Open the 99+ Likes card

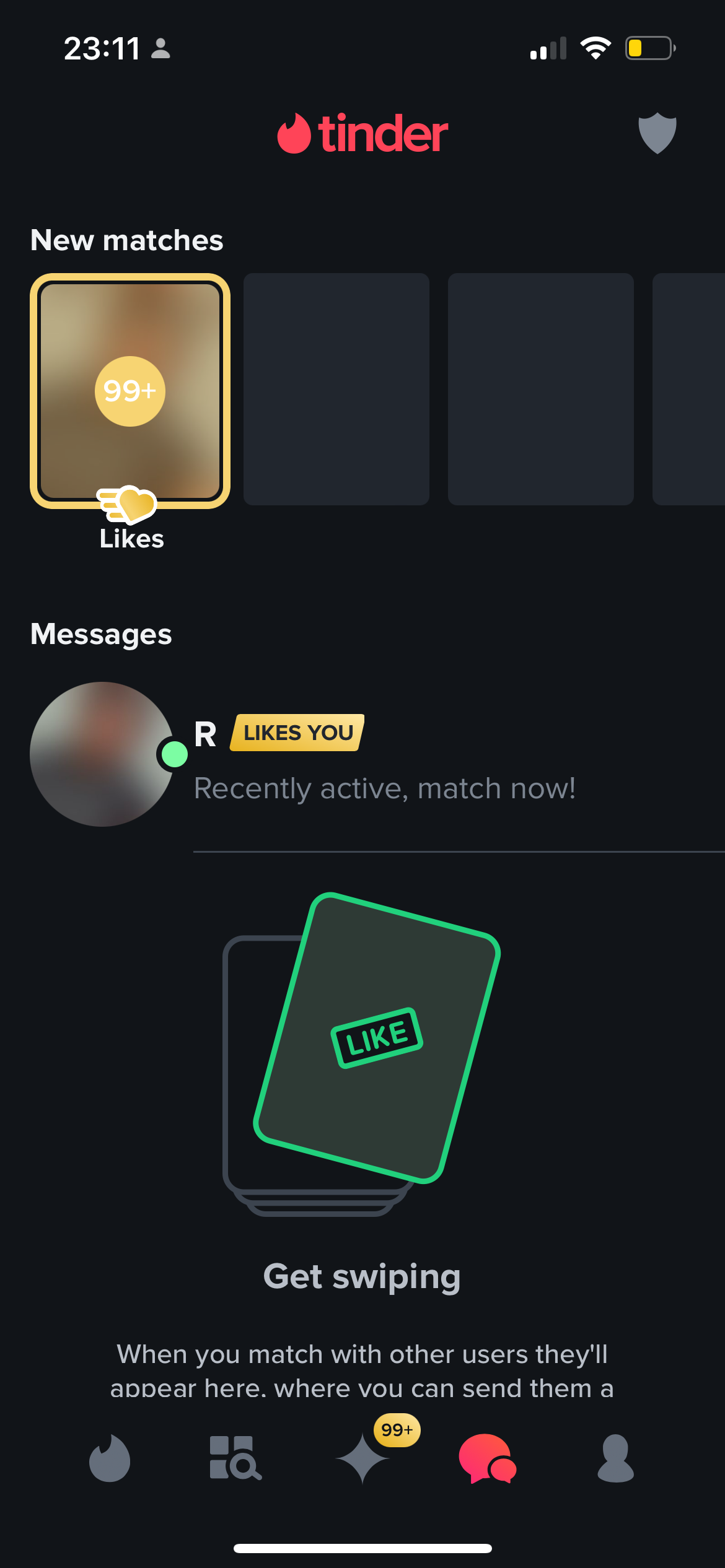130,391
